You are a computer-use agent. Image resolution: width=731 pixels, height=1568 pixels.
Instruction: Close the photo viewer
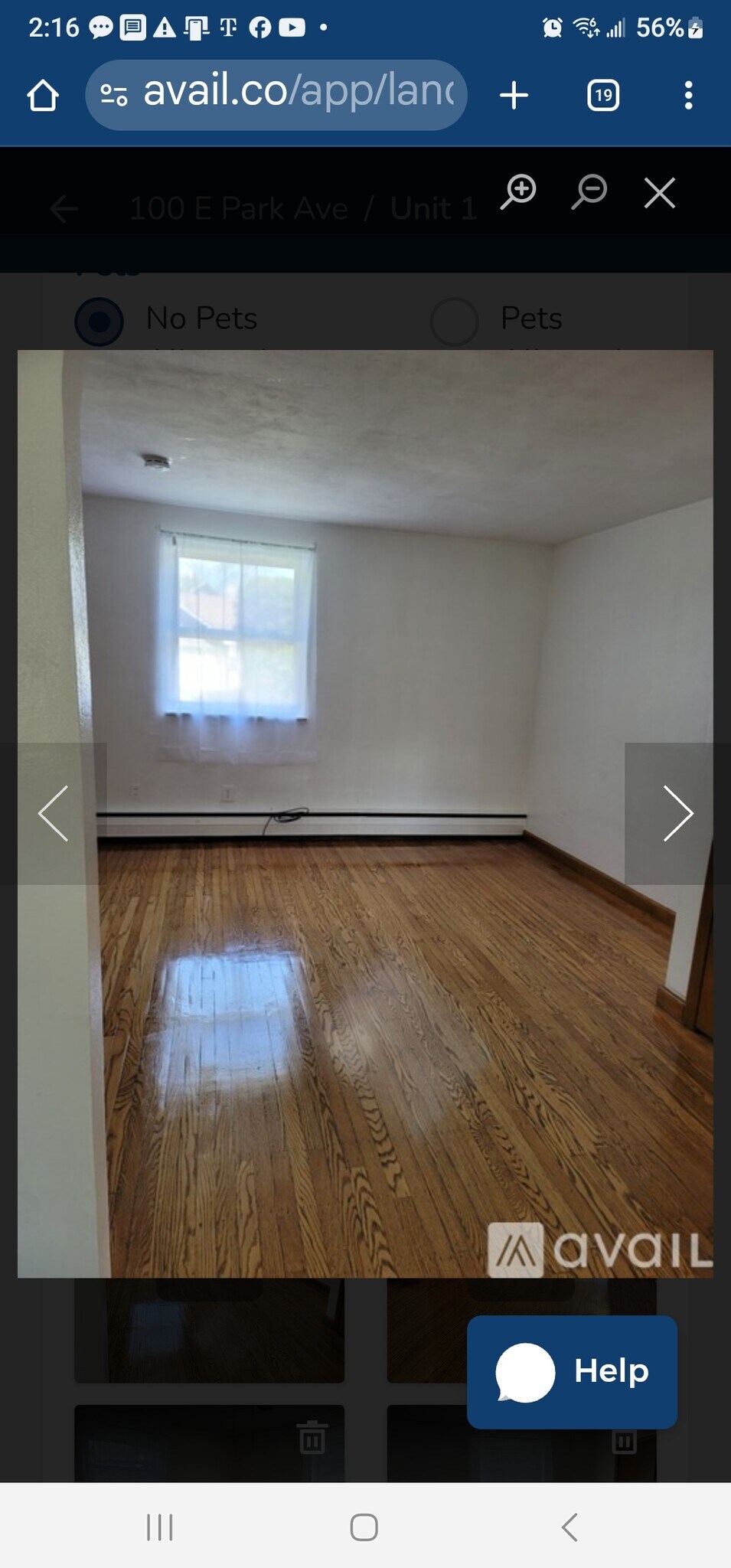659,193
